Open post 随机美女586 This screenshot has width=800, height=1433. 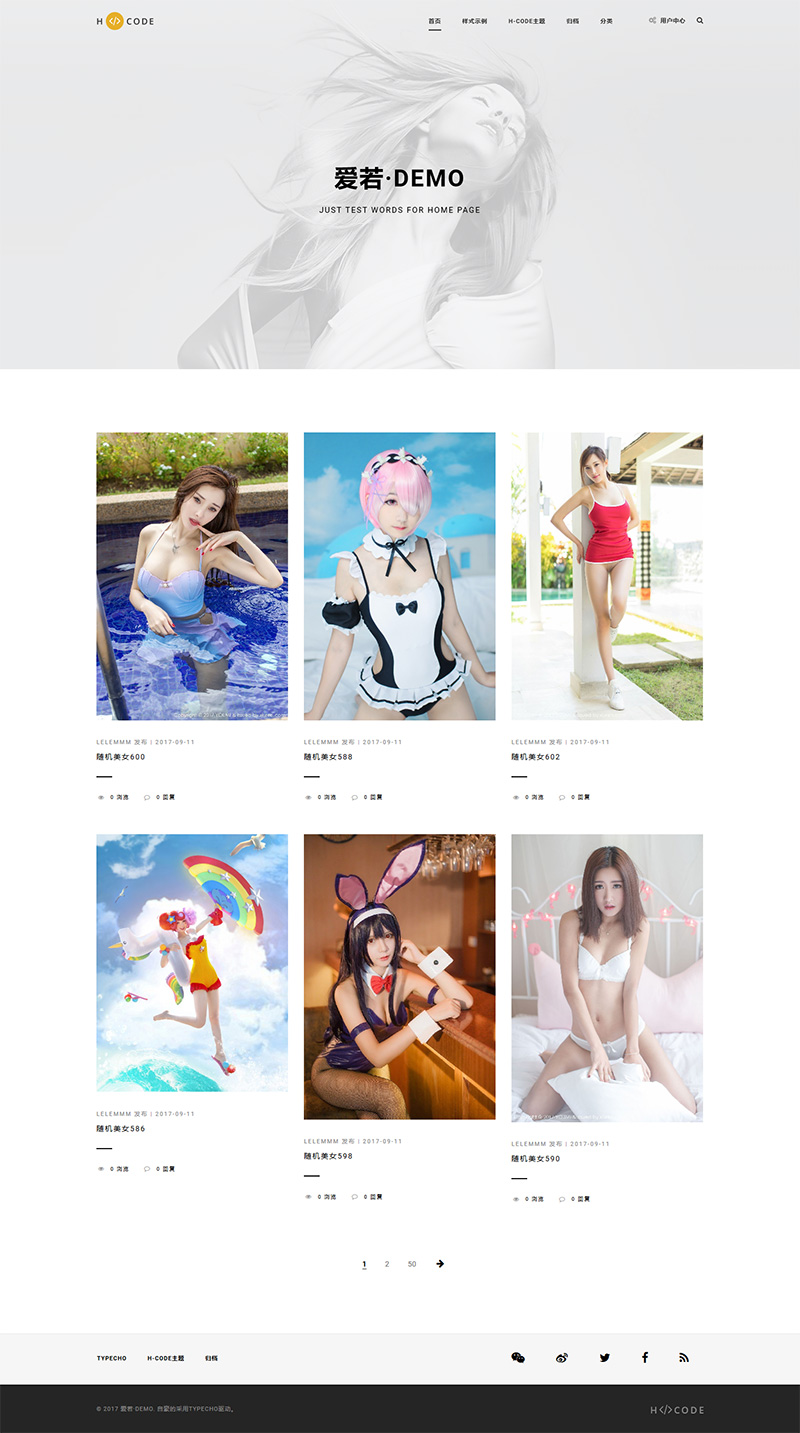click(x=121, y=1129)
